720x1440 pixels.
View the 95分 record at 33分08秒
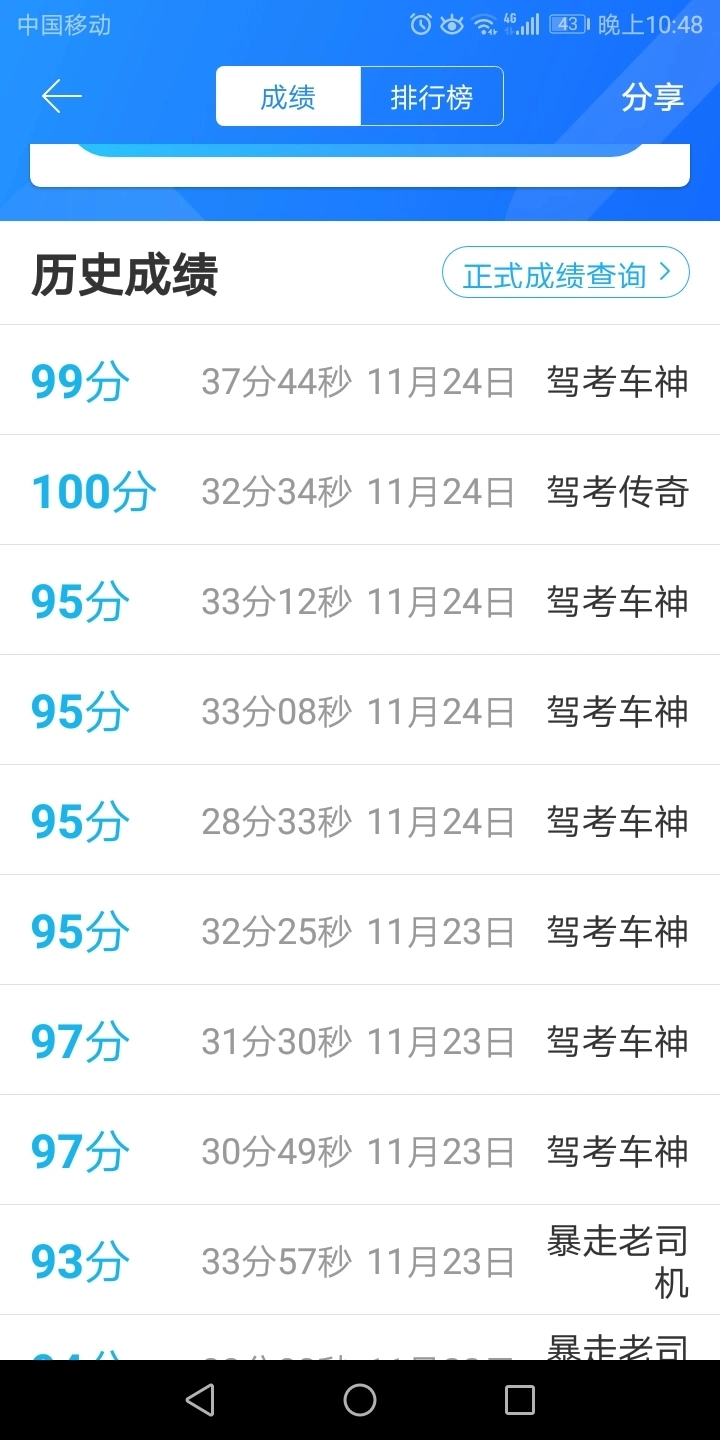tap(360, 710)
